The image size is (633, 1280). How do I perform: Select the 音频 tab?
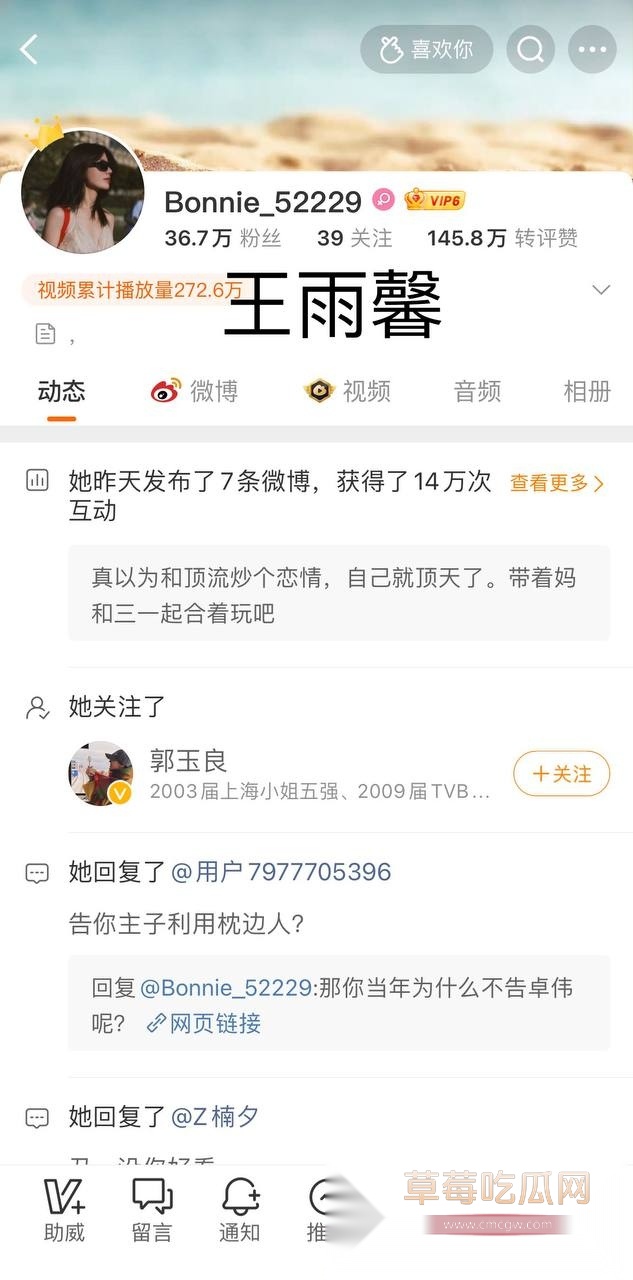tap(477, 391)
